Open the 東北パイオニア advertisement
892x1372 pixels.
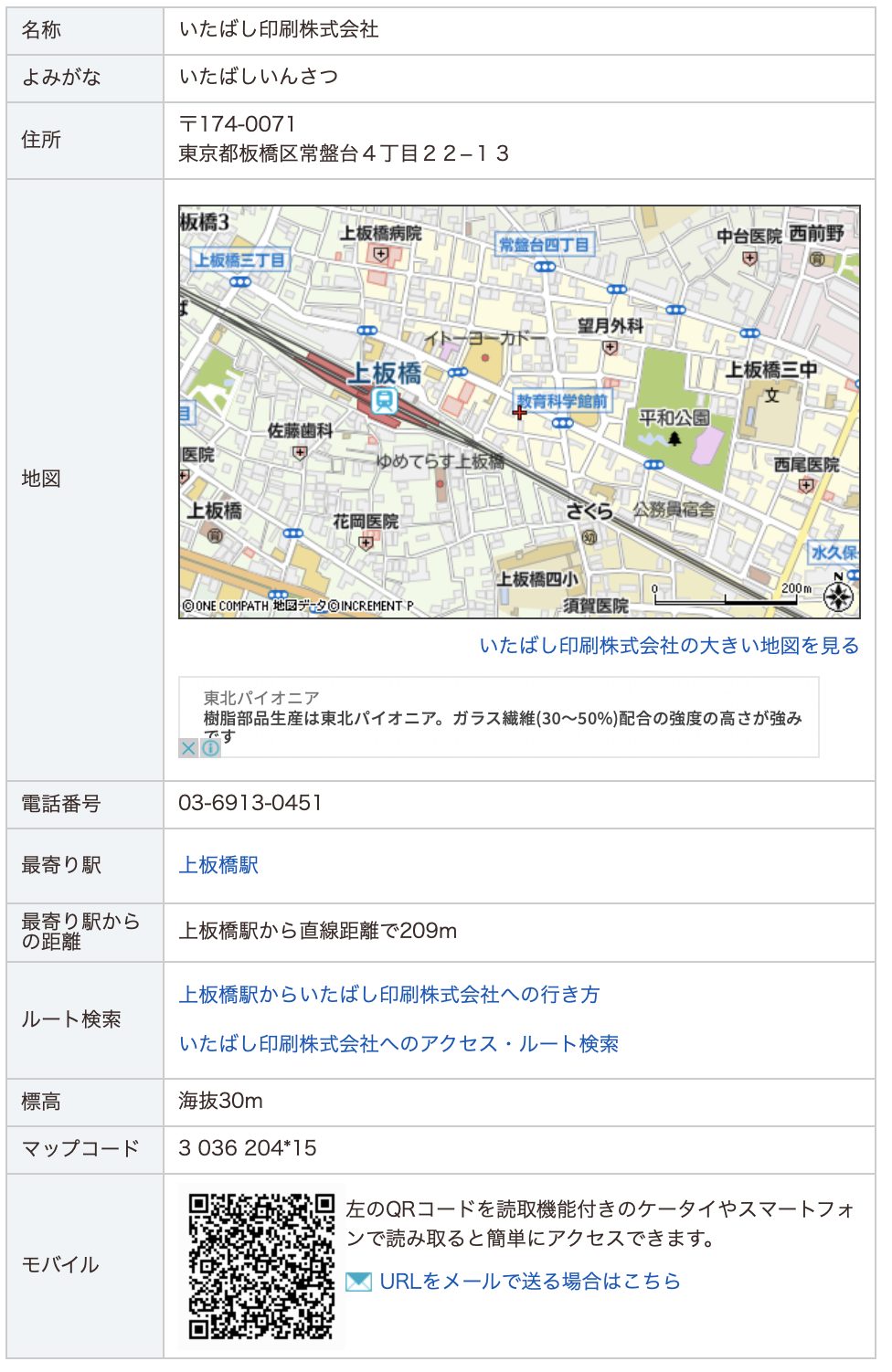point(503,718)
